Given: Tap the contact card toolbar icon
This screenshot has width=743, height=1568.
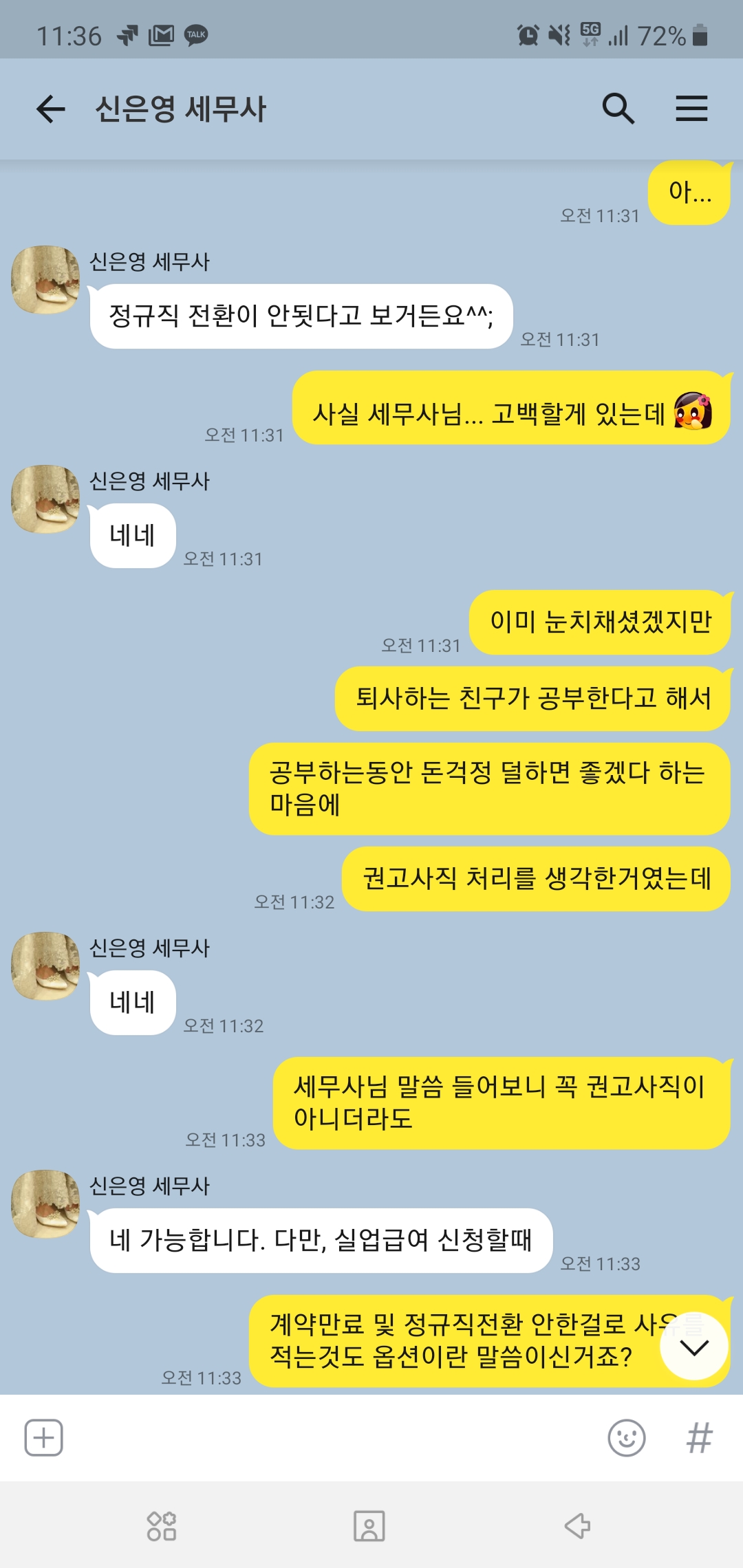Looking at the screenshot, I should tap(369, 1526).
